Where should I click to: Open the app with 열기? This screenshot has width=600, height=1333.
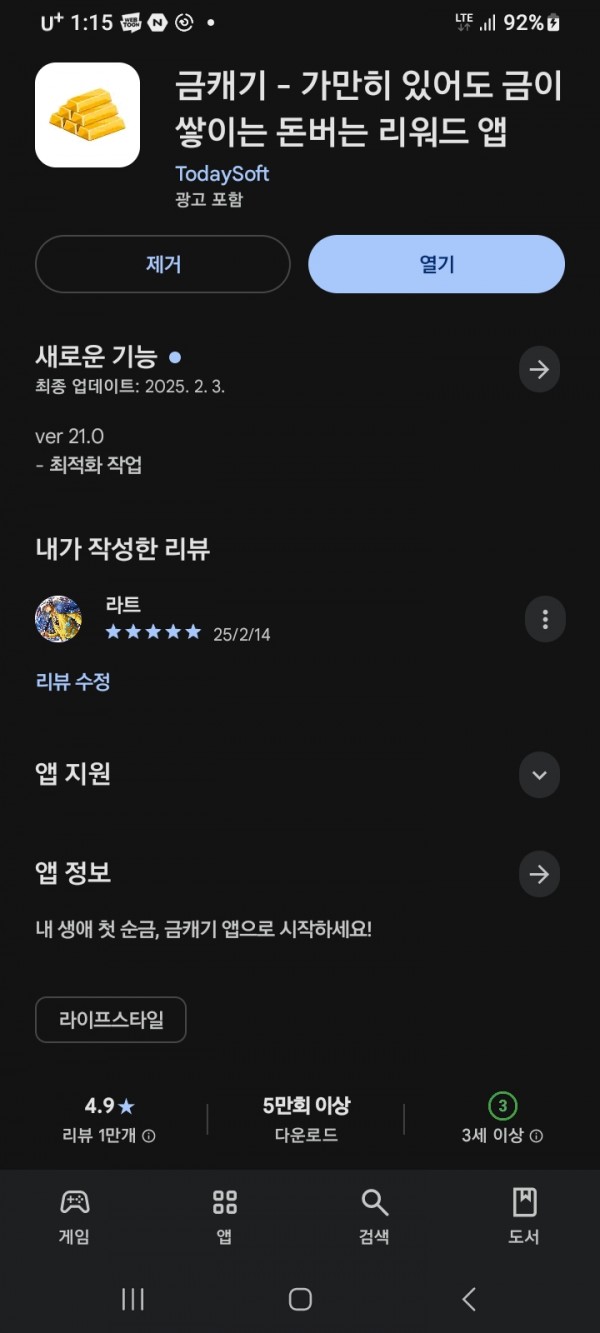coord(437,264)
